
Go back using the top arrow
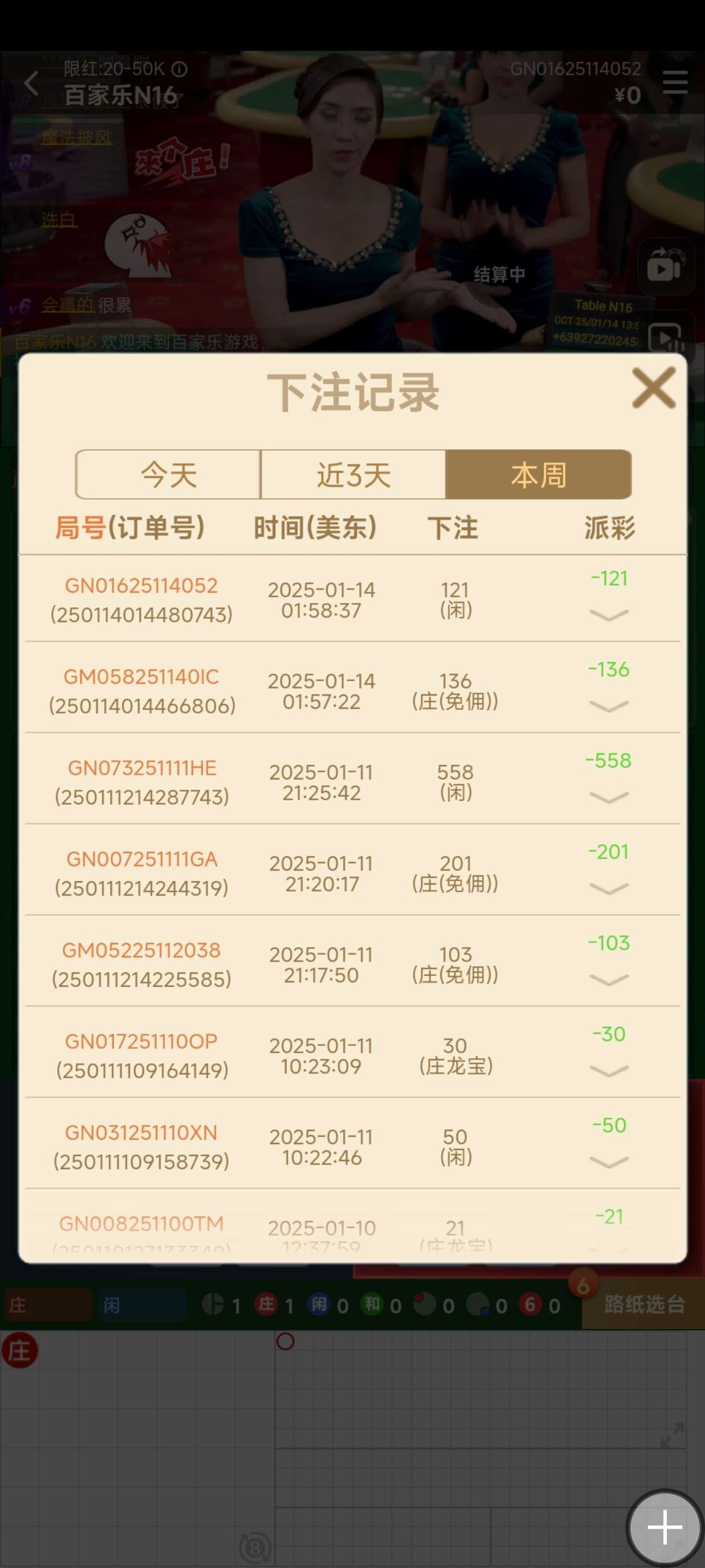[32, 83]
